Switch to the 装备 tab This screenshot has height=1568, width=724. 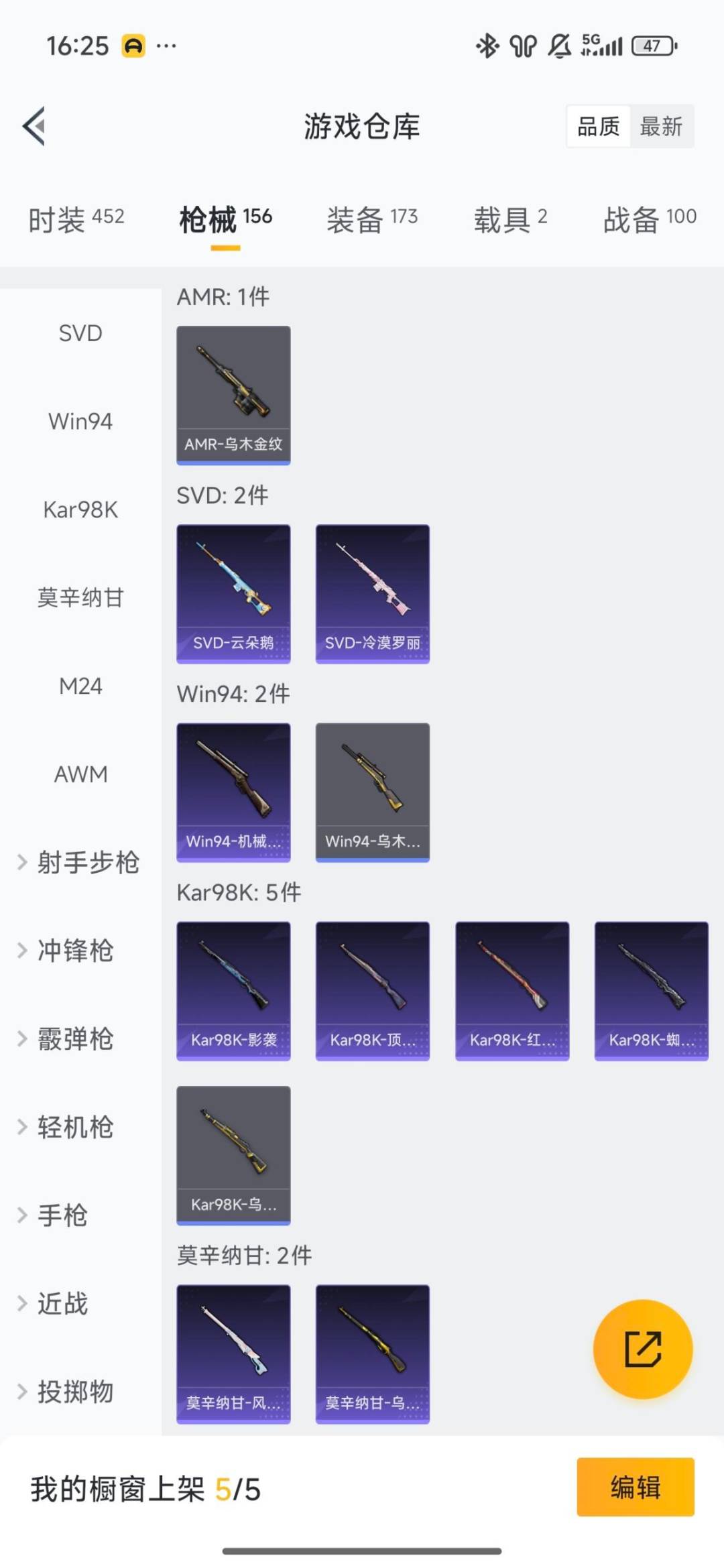pos(372,219)
